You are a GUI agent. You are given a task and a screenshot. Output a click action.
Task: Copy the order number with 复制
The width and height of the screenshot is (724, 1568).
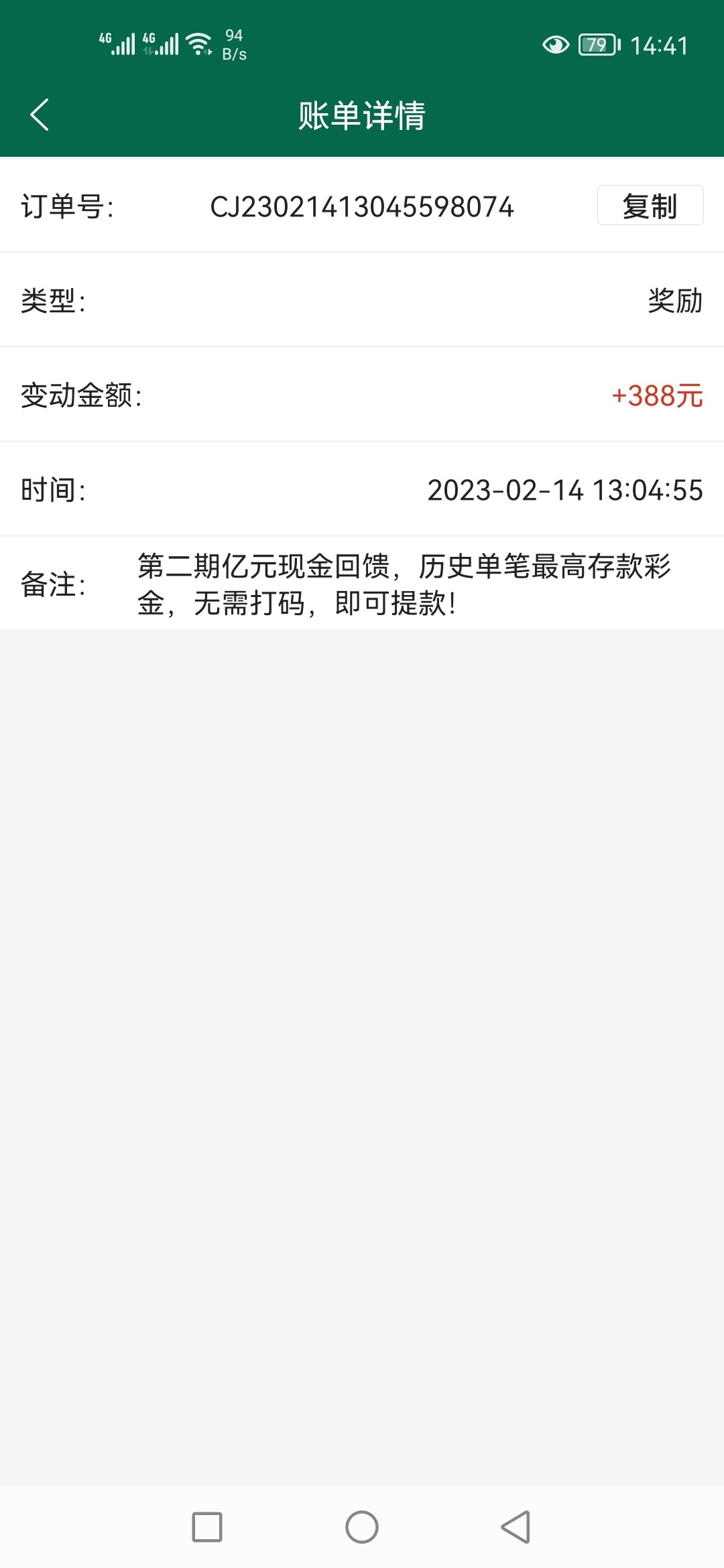point(650,206)
